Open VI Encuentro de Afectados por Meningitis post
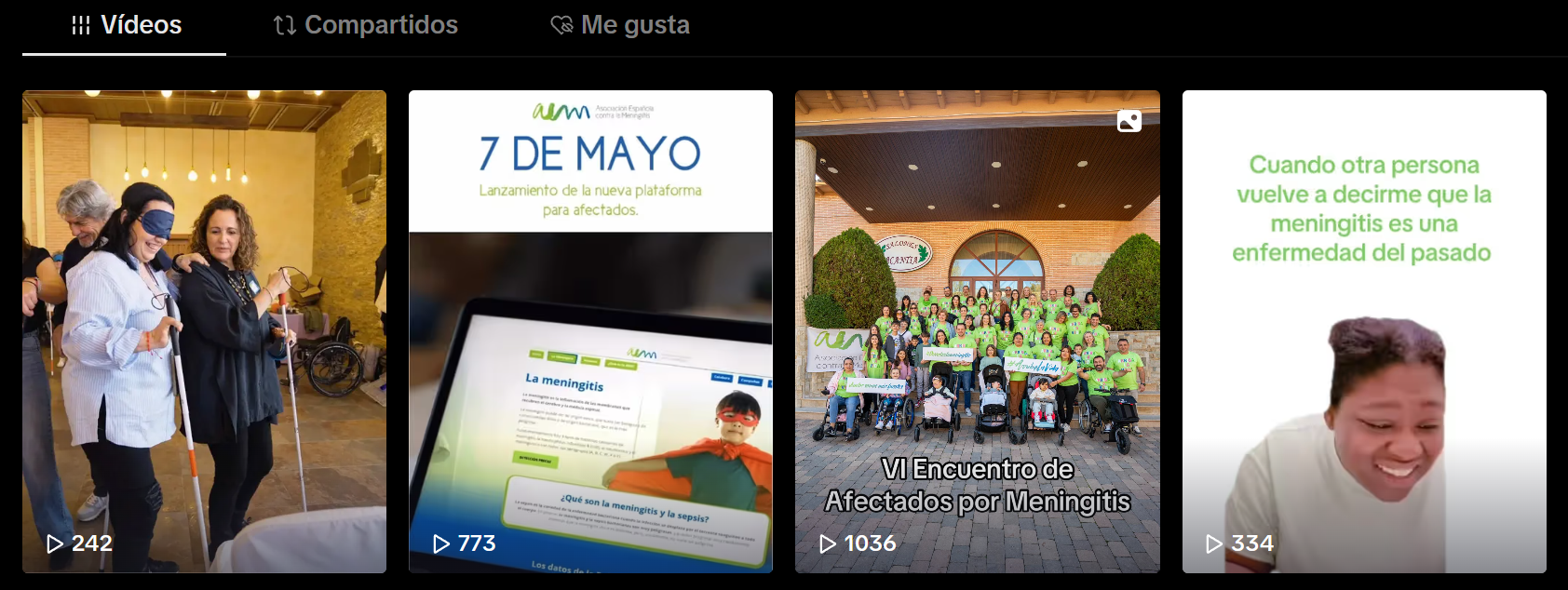Screen dimensions: 1568x590 pyautogui.click(x=977, y=330)
